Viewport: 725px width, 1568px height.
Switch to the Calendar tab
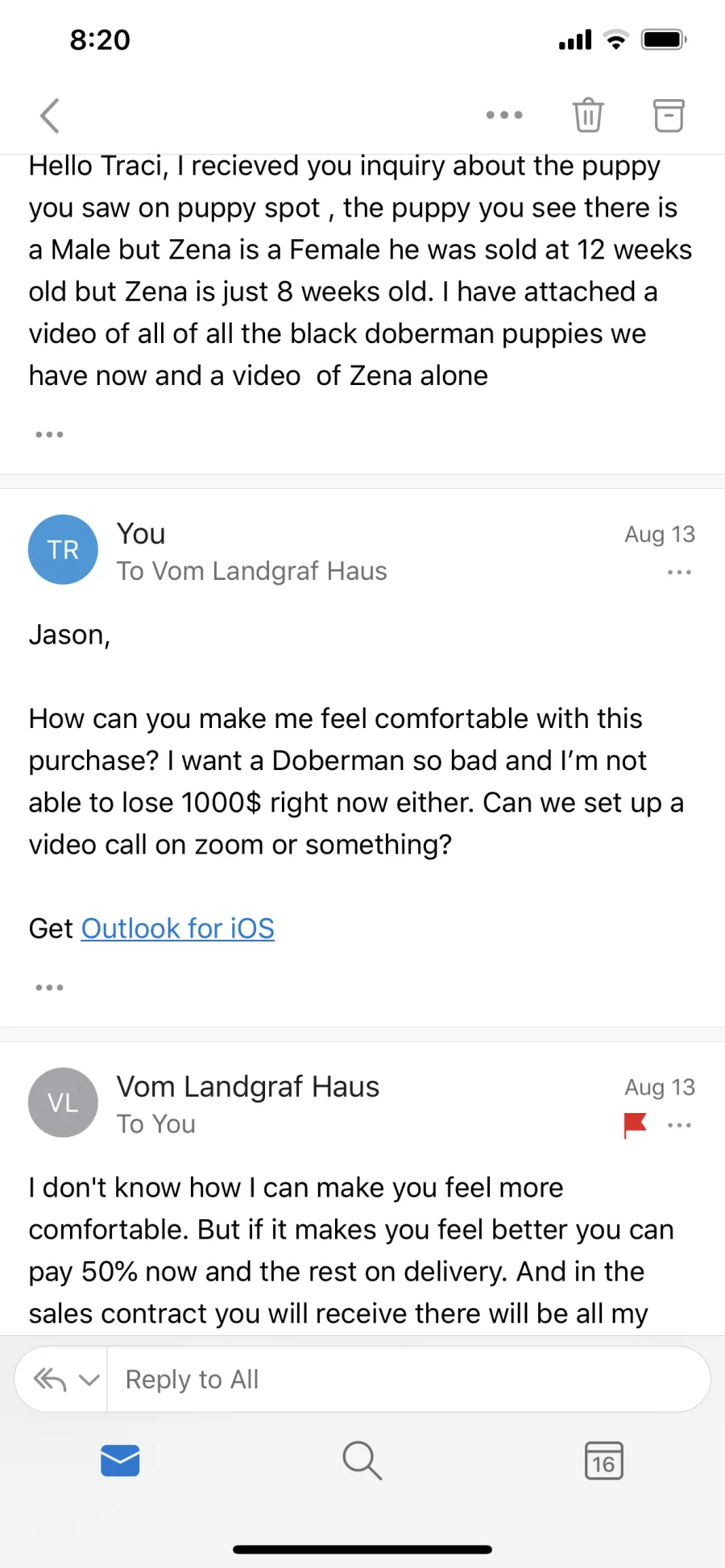[603, 1461]
